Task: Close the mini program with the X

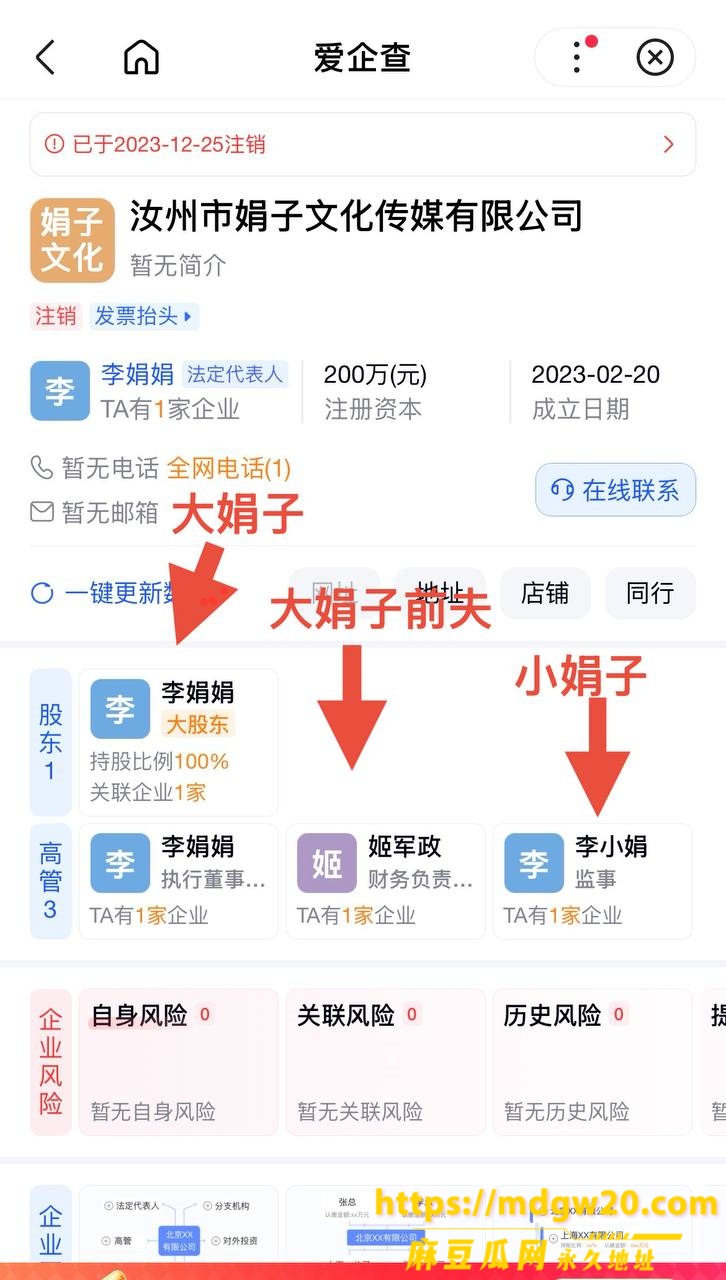Action: (x=655, y=58)
